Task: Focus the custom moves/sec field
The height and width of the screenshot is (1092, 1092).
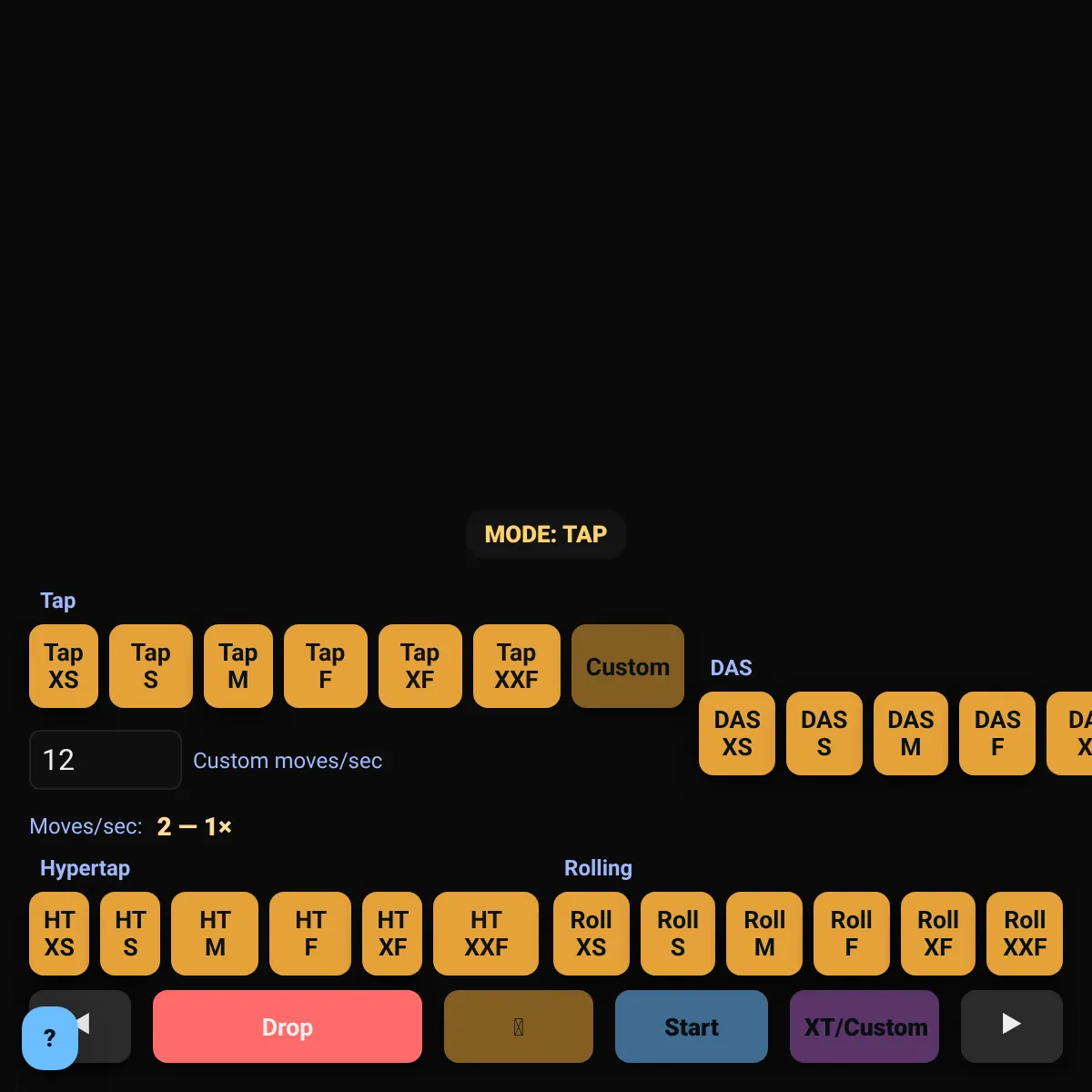Action: point(106,760)
